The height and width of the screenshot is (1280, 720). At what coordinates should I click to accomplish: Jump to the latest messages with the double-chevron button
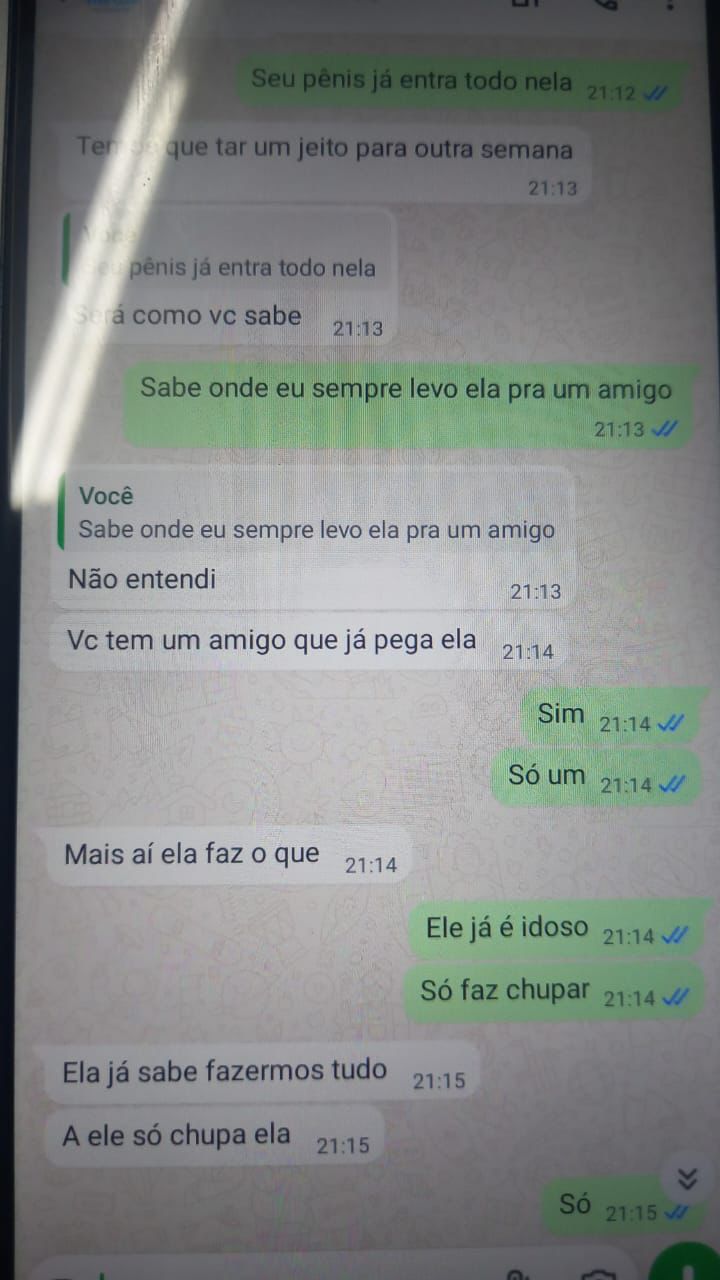pyautogui.click(x=686, y=1177)
